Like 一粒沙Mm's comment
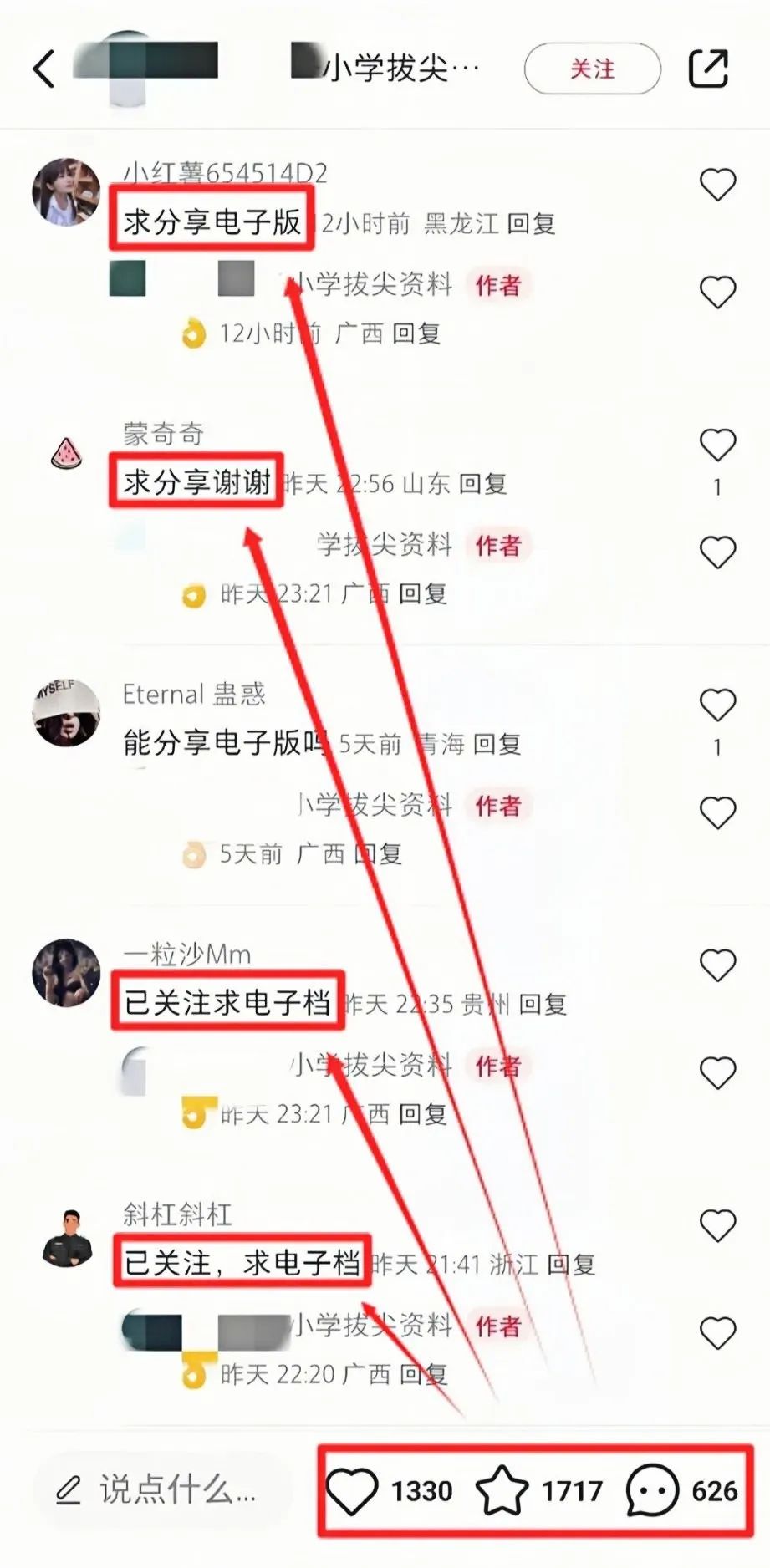Image resolution: width=770 pixels, height=1568 pixels. point(716,965)
